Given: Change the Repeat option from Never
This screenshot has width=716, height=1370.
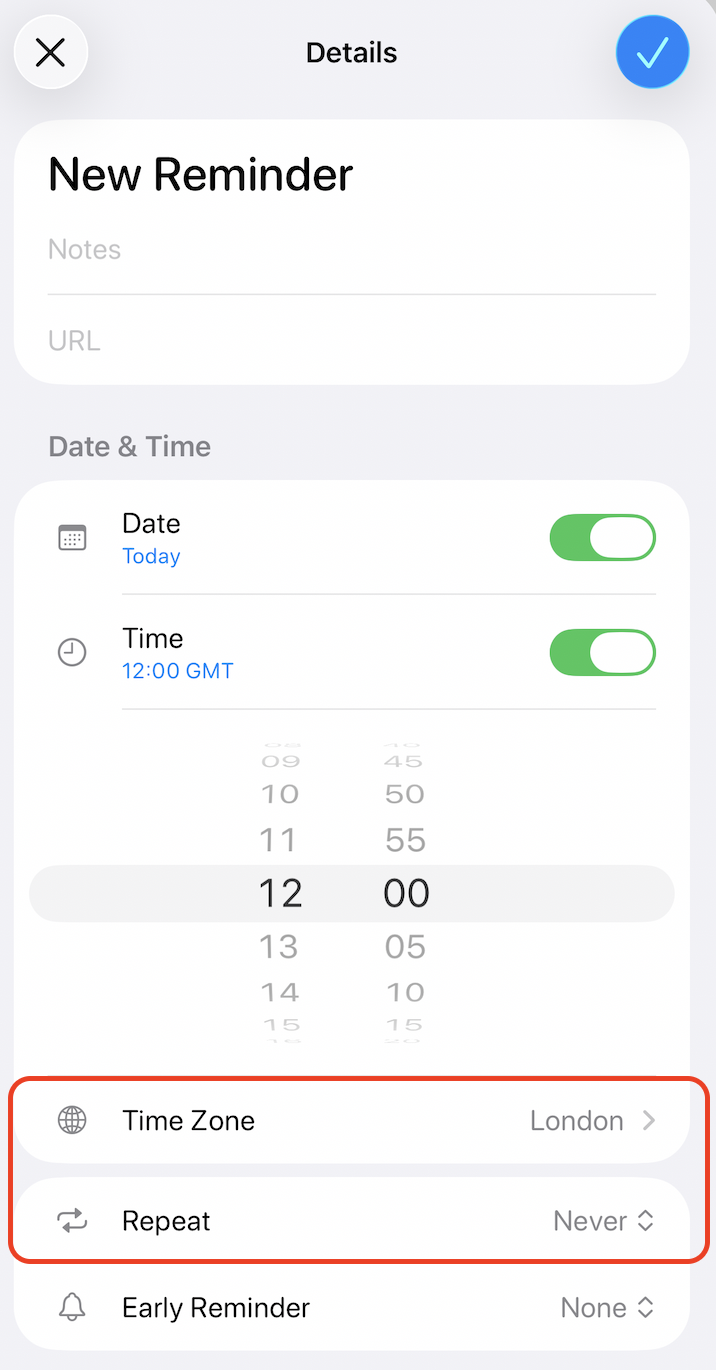Looking at the screenshot, I should coord(352,1221).
